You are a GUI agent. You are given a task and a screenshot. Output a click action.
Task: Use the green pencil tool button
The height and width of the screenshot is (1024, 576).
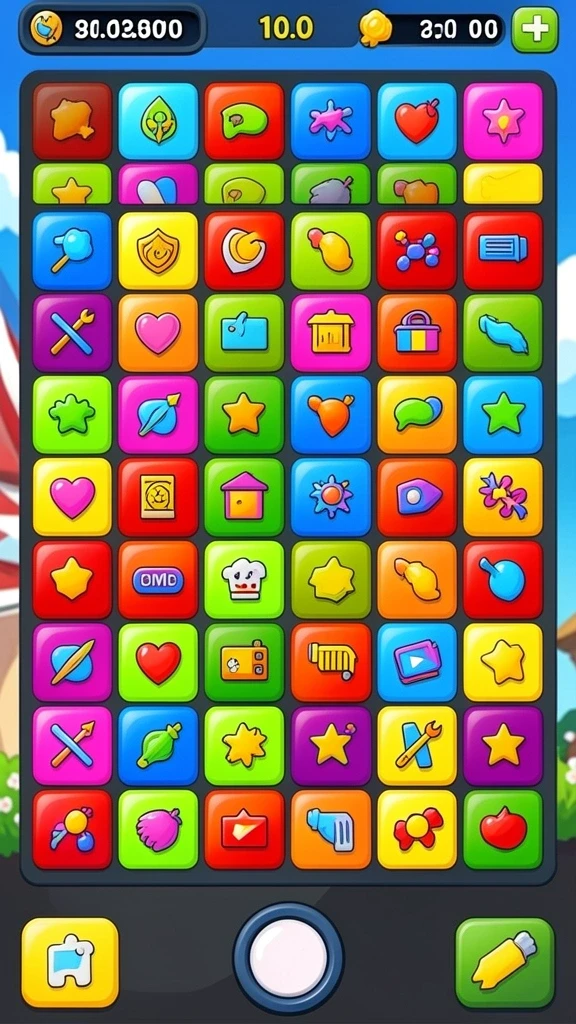505,963
